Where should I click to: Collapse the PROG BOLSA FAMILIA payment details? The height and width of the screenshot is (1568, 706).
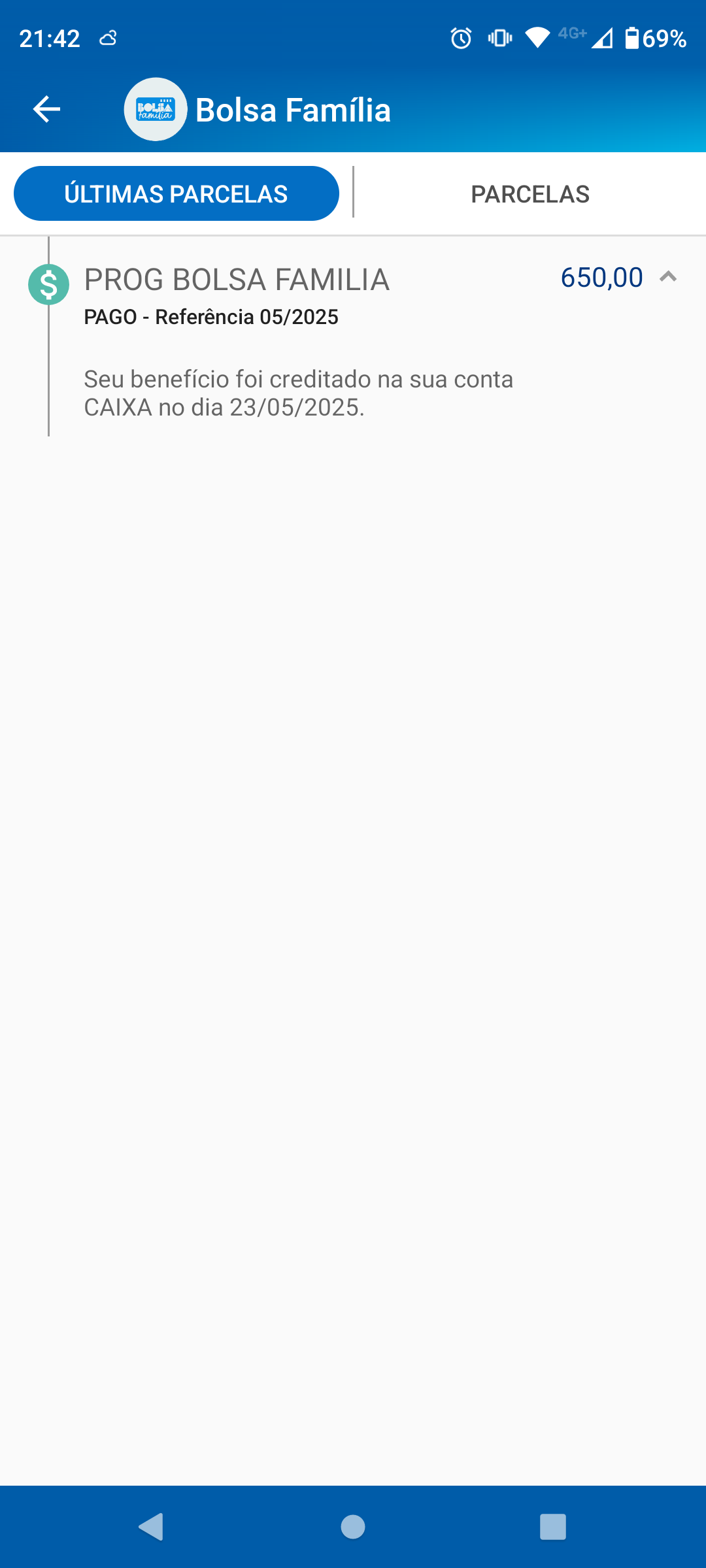667,277
